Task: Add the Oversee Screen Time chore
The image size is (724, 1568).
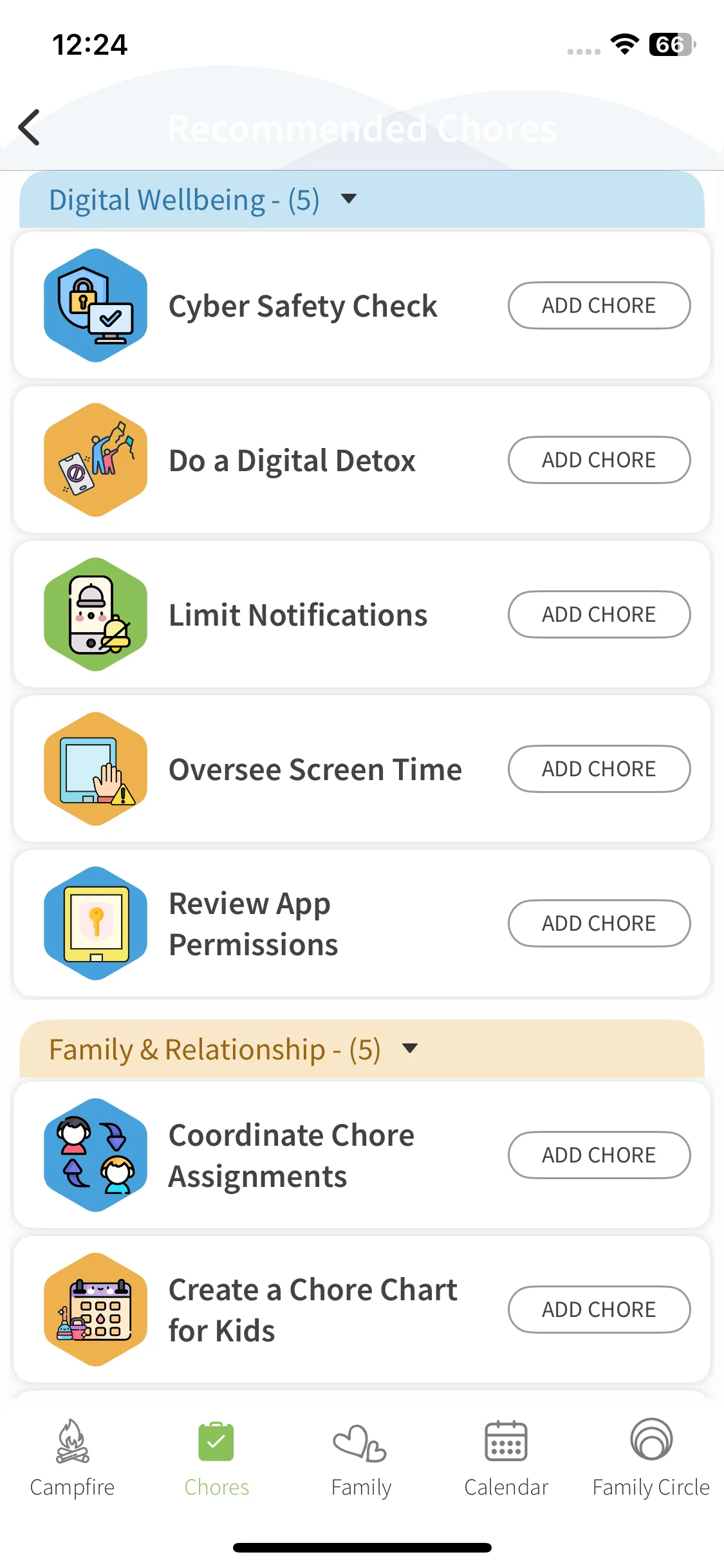Action: pyautogui.click(x=599, y=769)
